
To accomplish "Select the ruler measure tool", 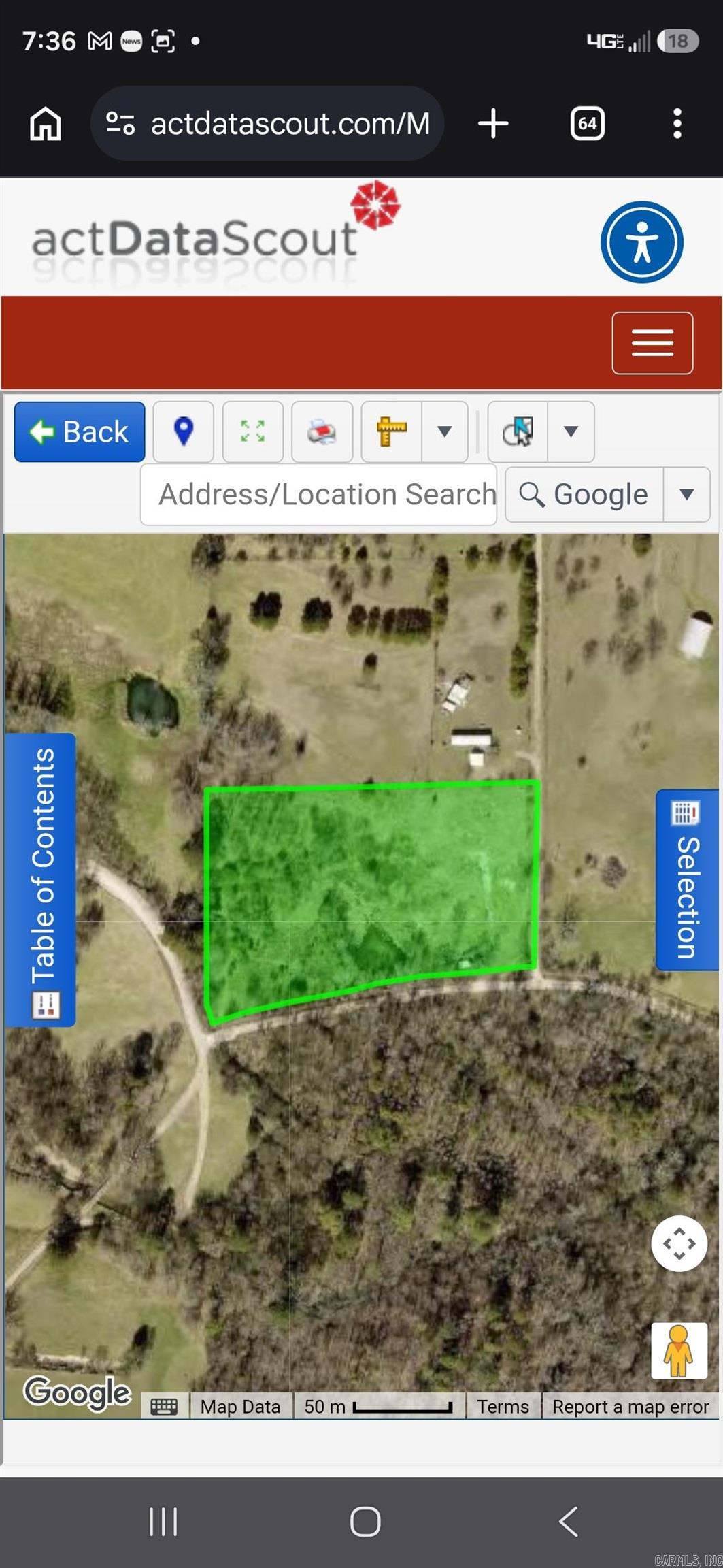I will [392, 431].
